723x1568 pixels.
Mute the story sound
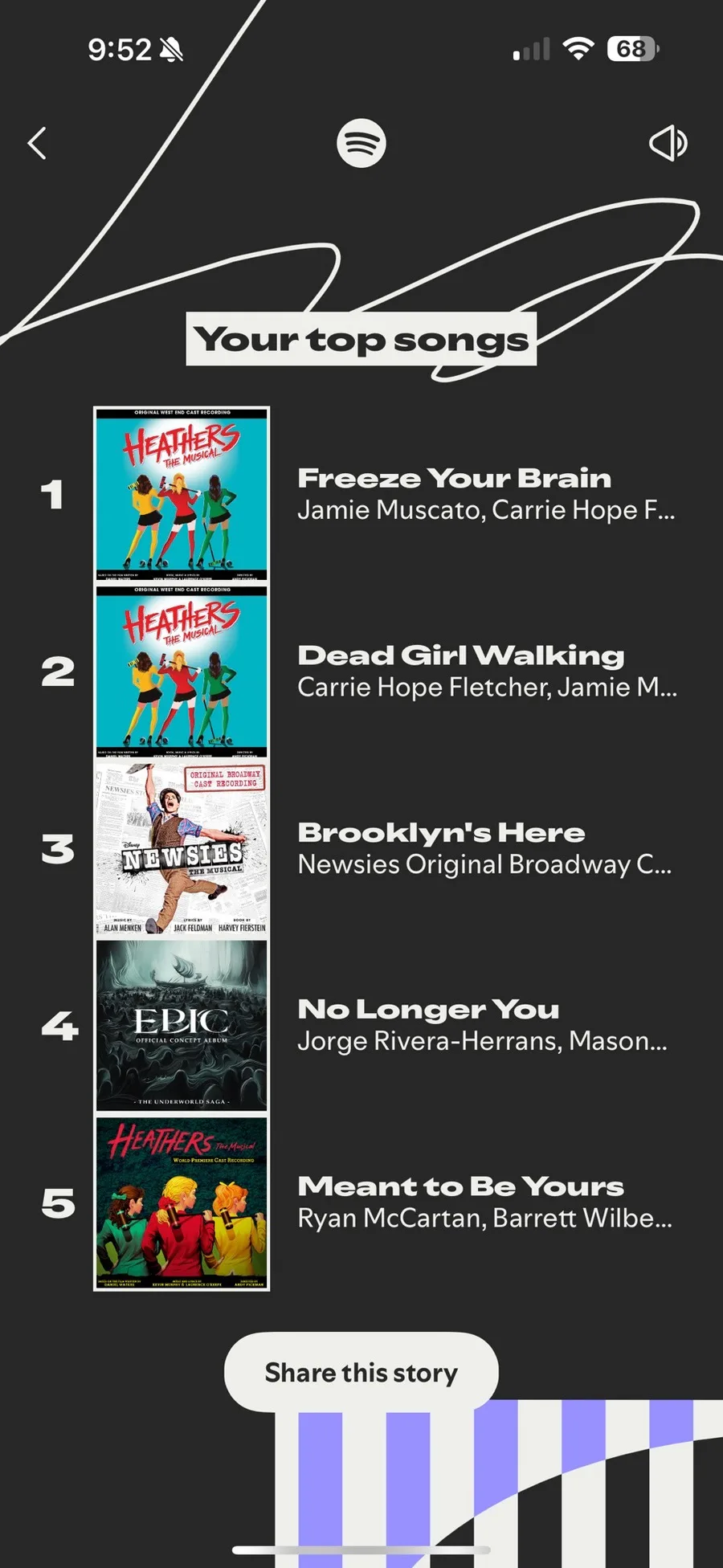[668, 144]
